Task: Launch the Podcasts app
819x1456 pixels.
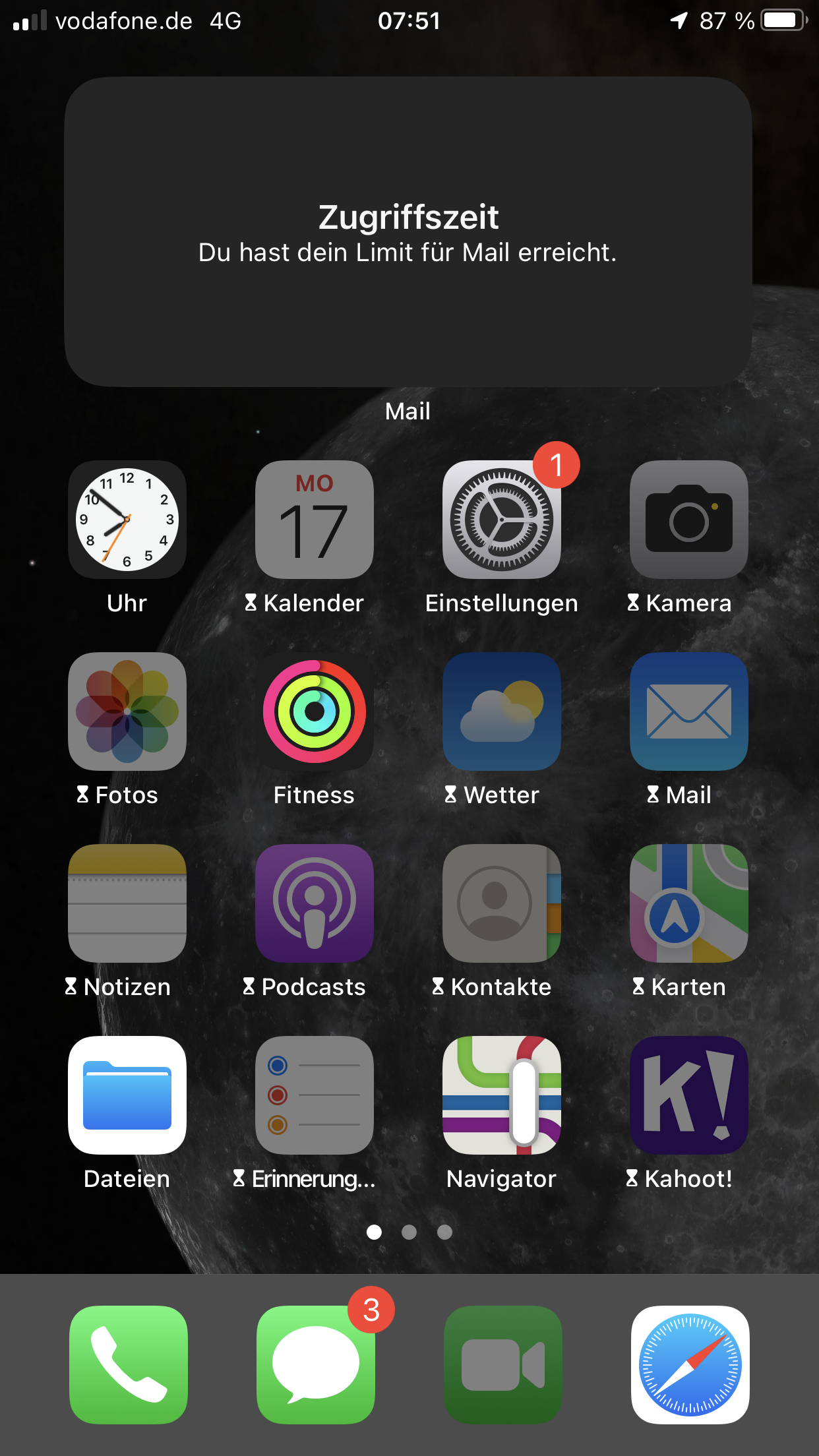Action: 315,903
